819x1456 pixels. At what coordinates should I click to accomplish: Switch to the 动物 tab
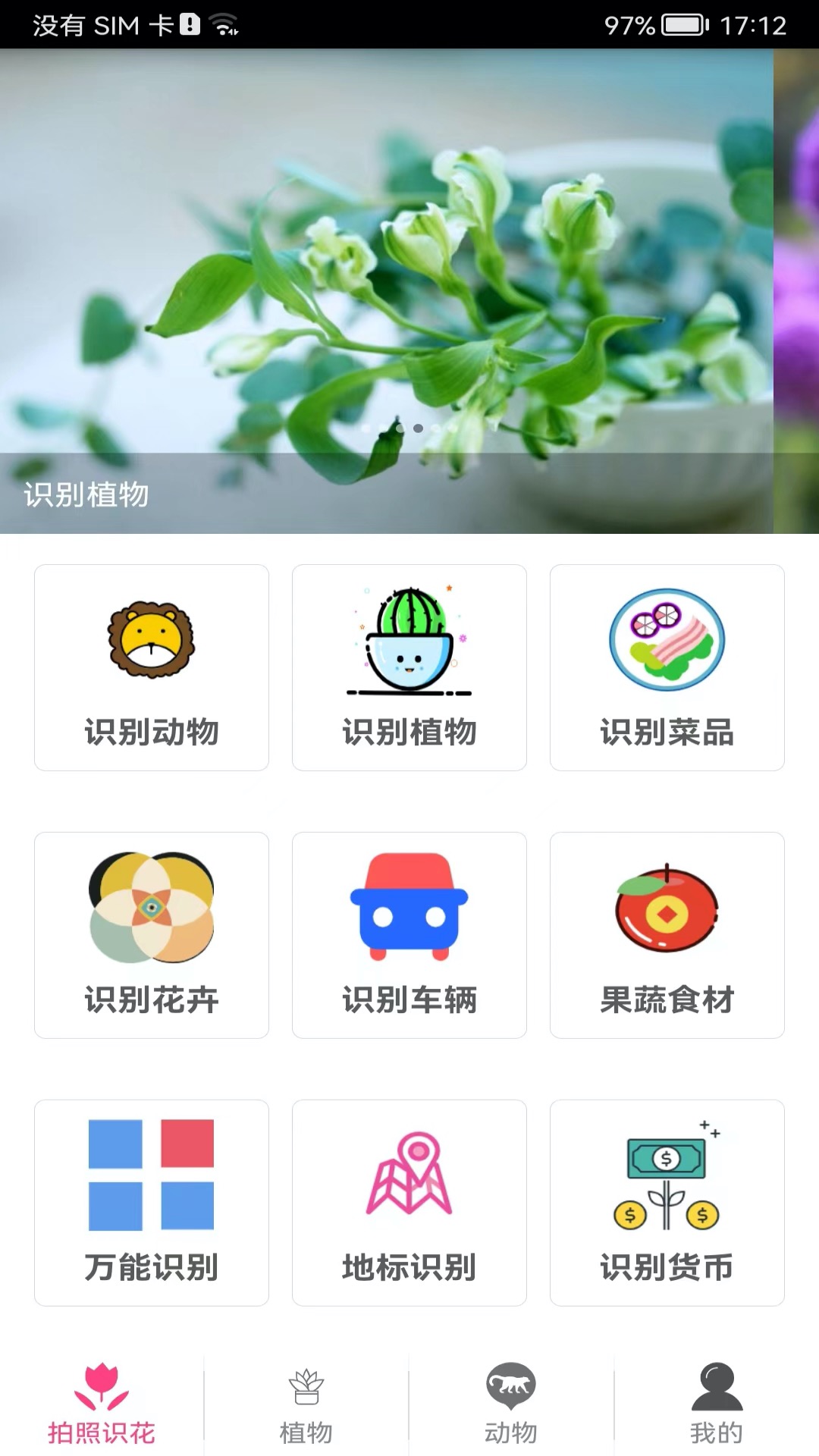coord(511,1404)
